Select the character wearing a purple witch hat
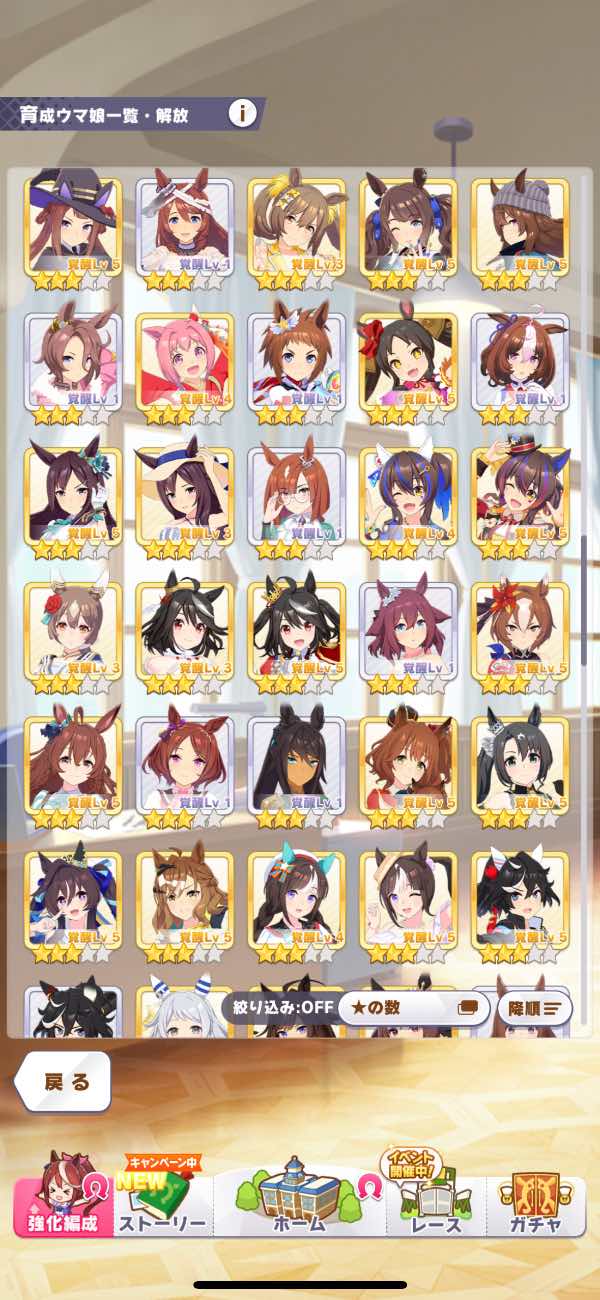Image resolution: width=600 pixels, height=1300 pixels. tap(73, 232)
